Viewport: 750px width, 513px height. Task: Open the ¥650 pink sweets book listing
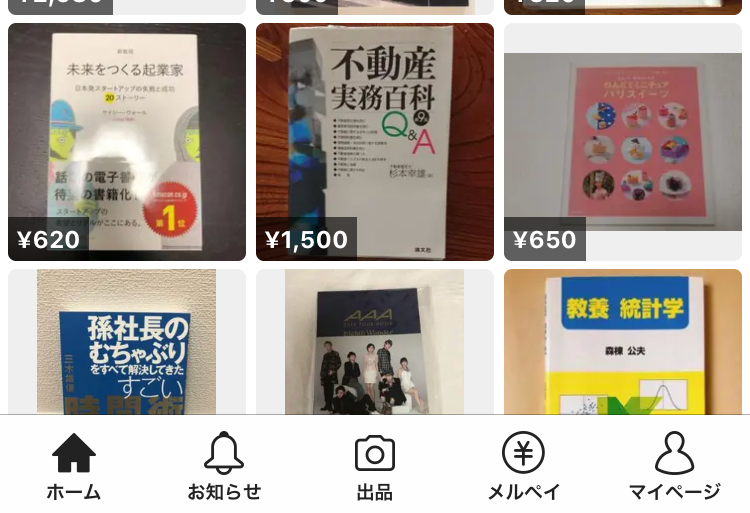[623, 142]
